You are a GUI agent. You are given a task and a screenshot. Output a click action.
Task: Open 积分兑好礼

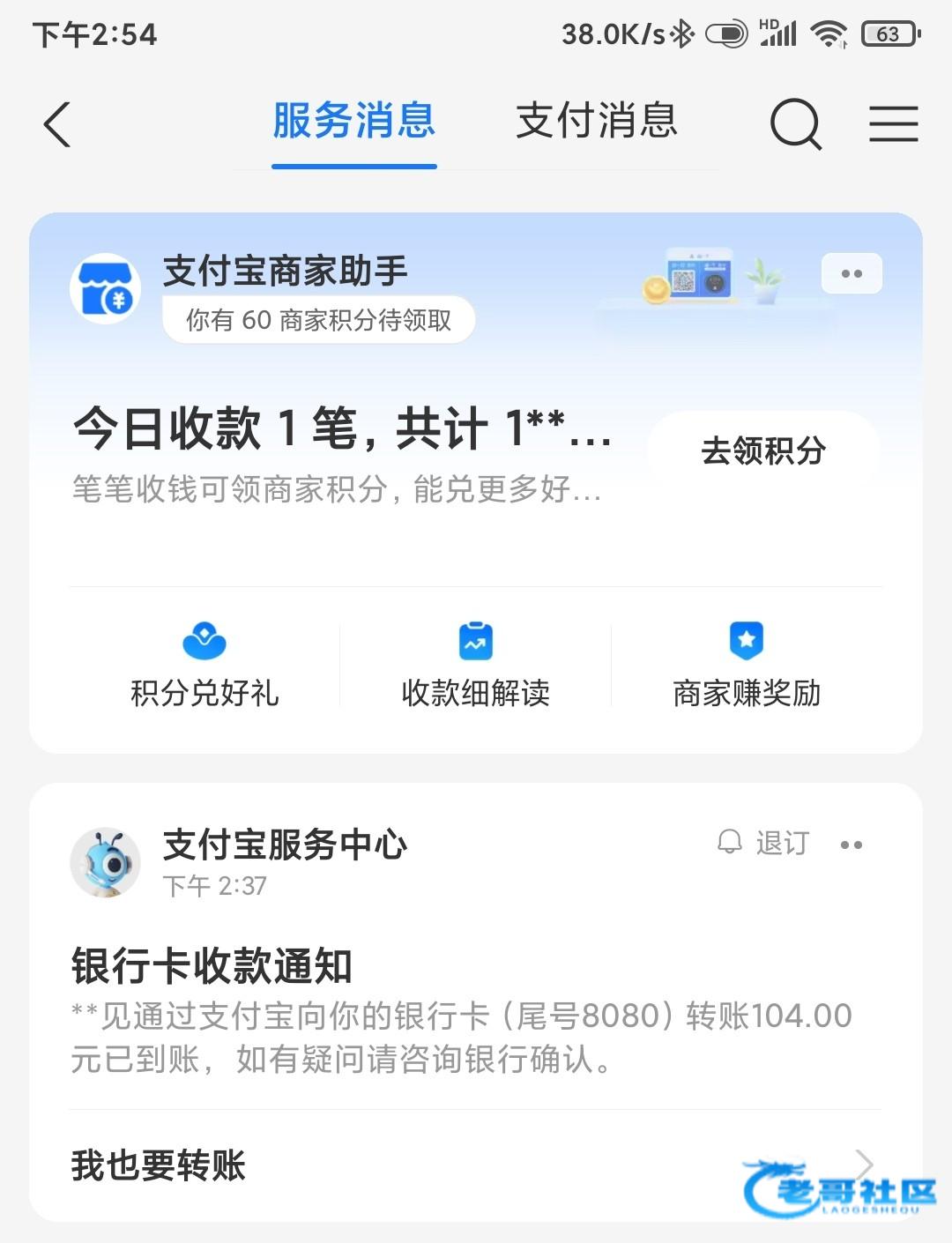click(x=205, y=666)
